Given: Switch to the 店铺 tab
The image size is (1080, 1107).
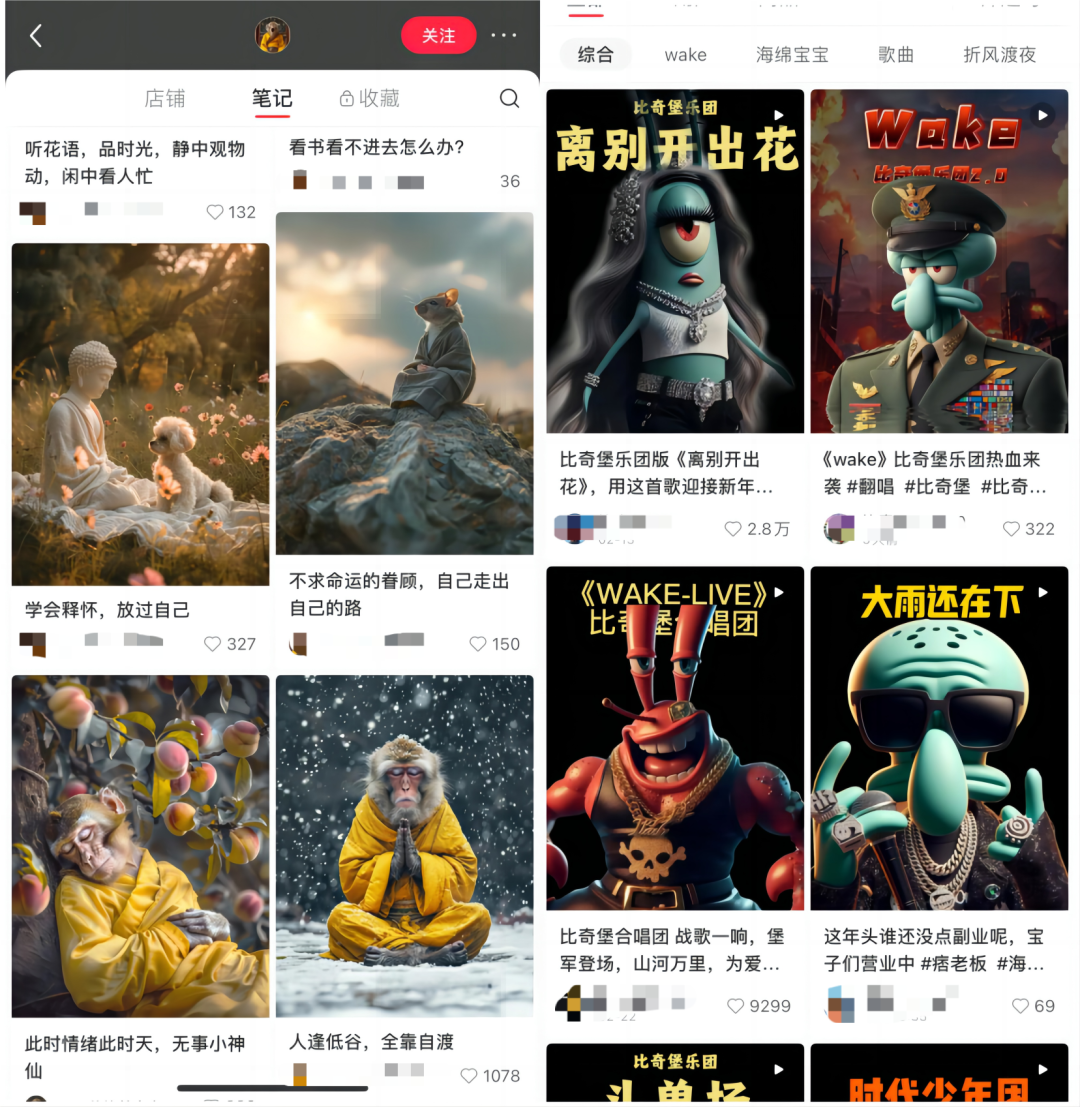Looking at the screenshot, I should pos(165,98).
